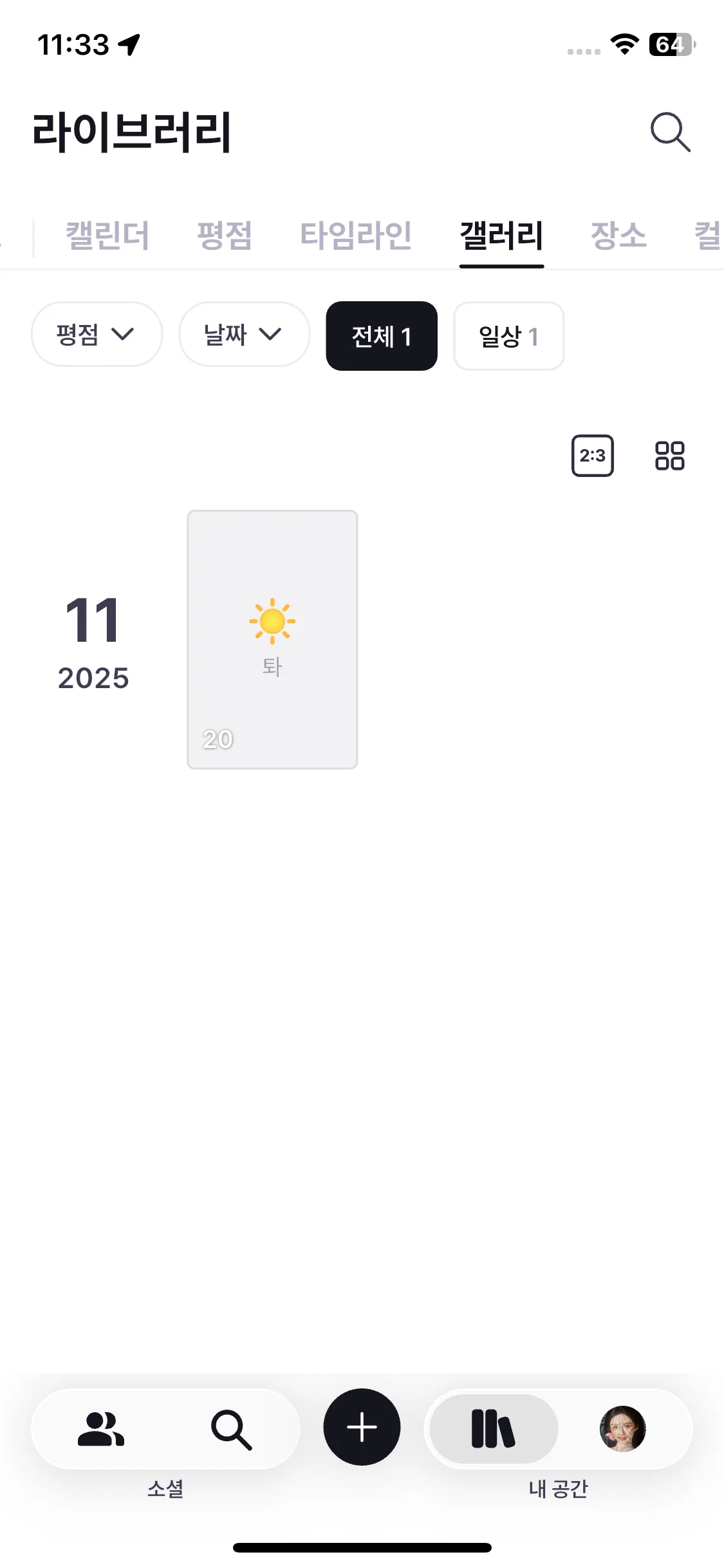Switch to the 타임라인 tab

356,235
